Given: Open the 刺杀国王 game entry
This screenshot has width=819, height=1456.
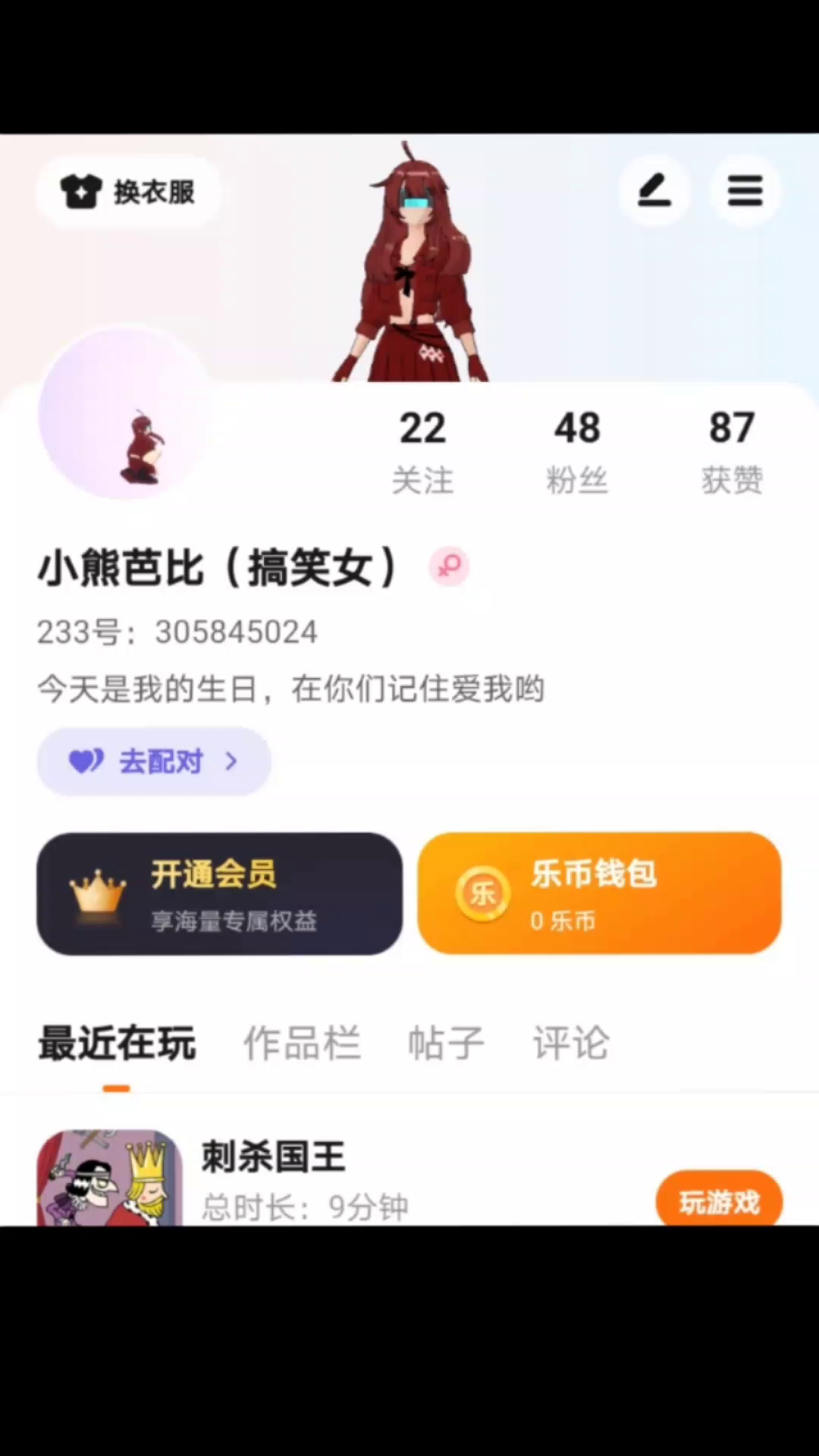Looking at the screenshot, I should tap(273, 1158).
